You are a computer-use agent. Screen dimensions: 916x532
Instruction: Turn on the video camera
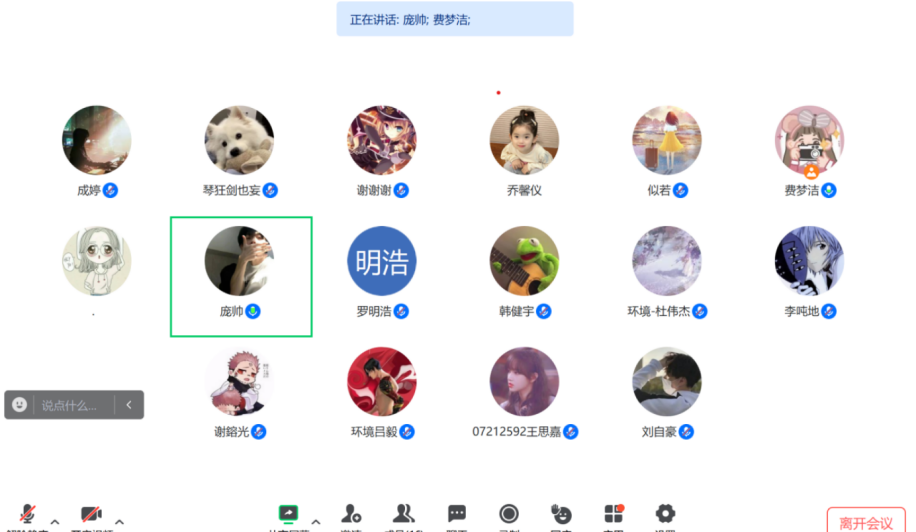click(91, 516)
